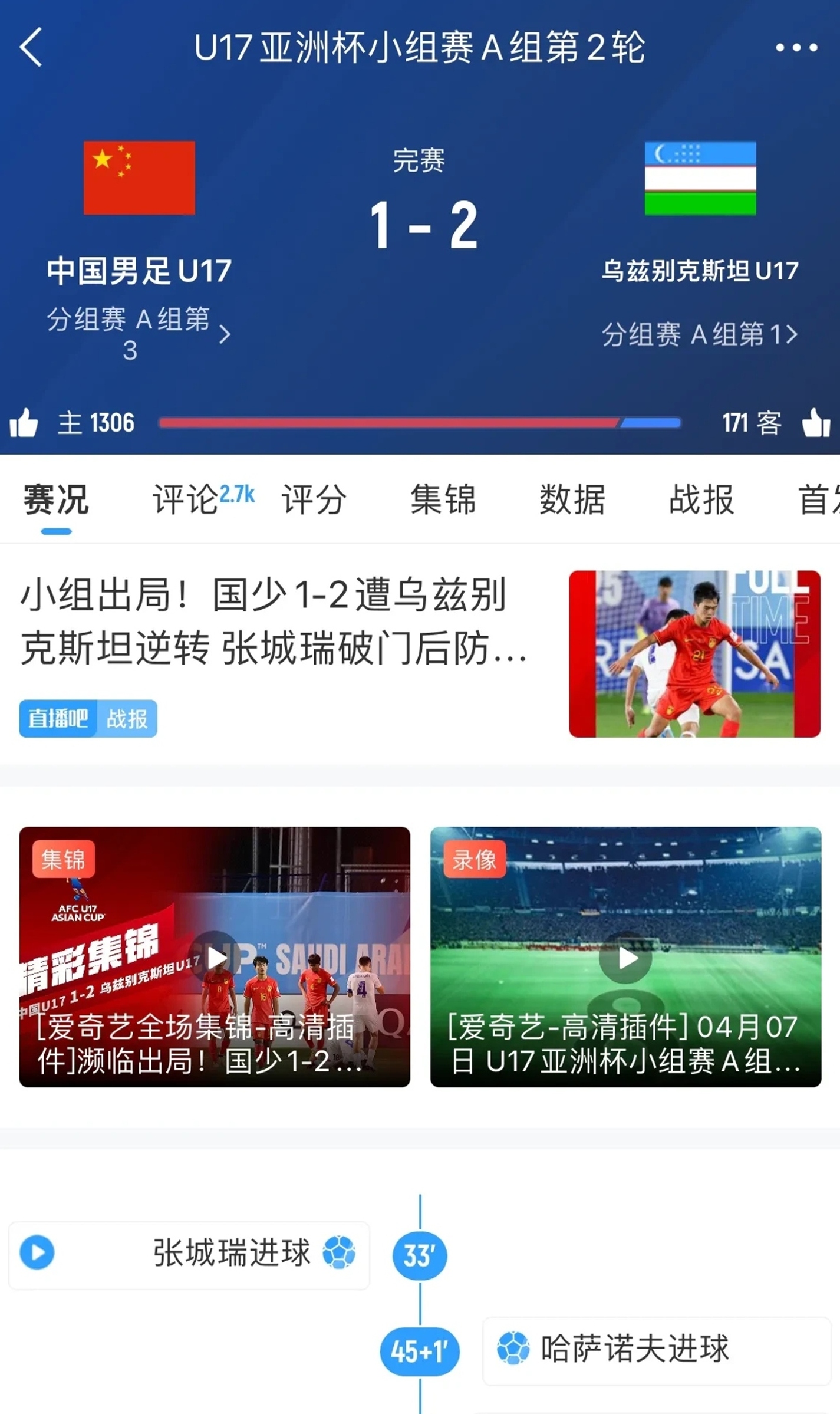Play the 录像 full match replay video

625,958
